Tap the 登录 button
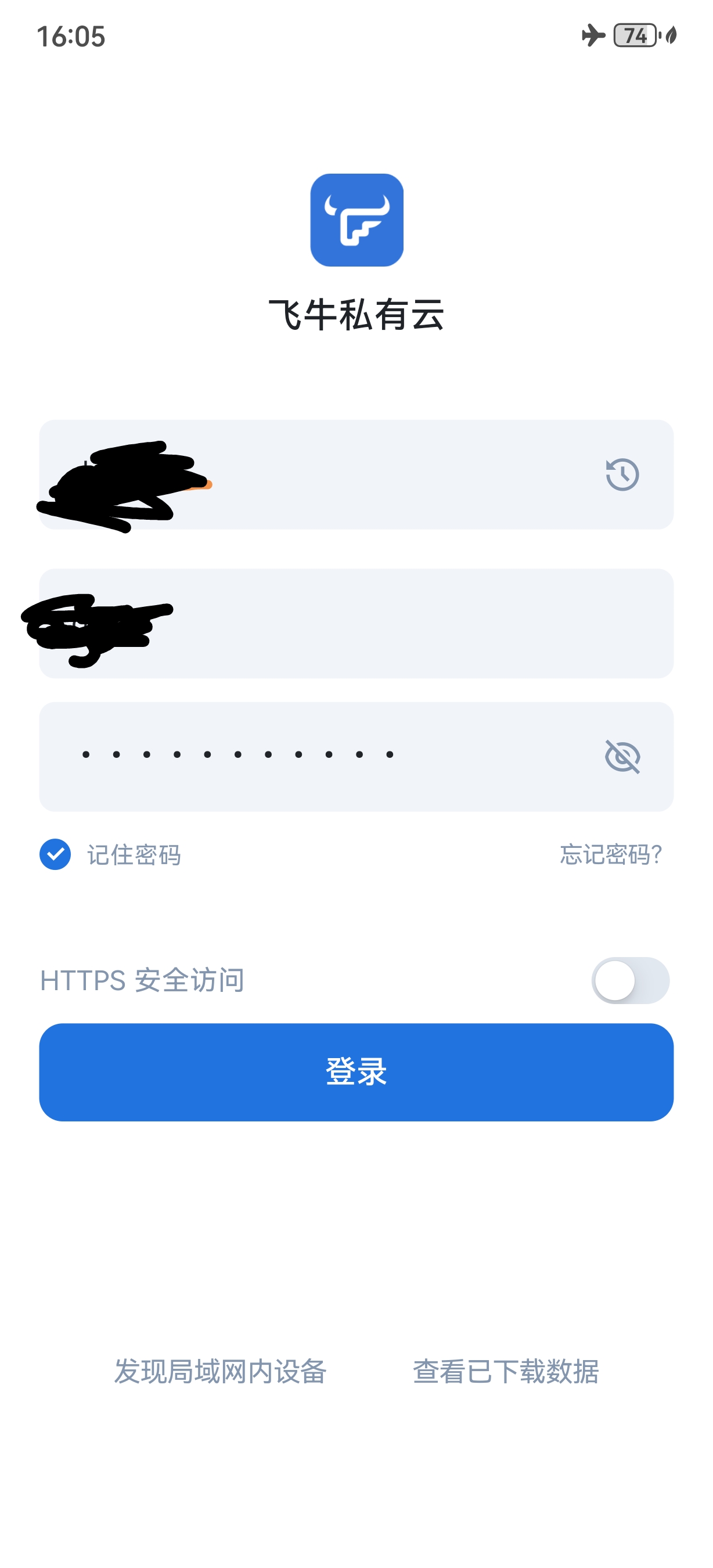 click(356, 1072)
